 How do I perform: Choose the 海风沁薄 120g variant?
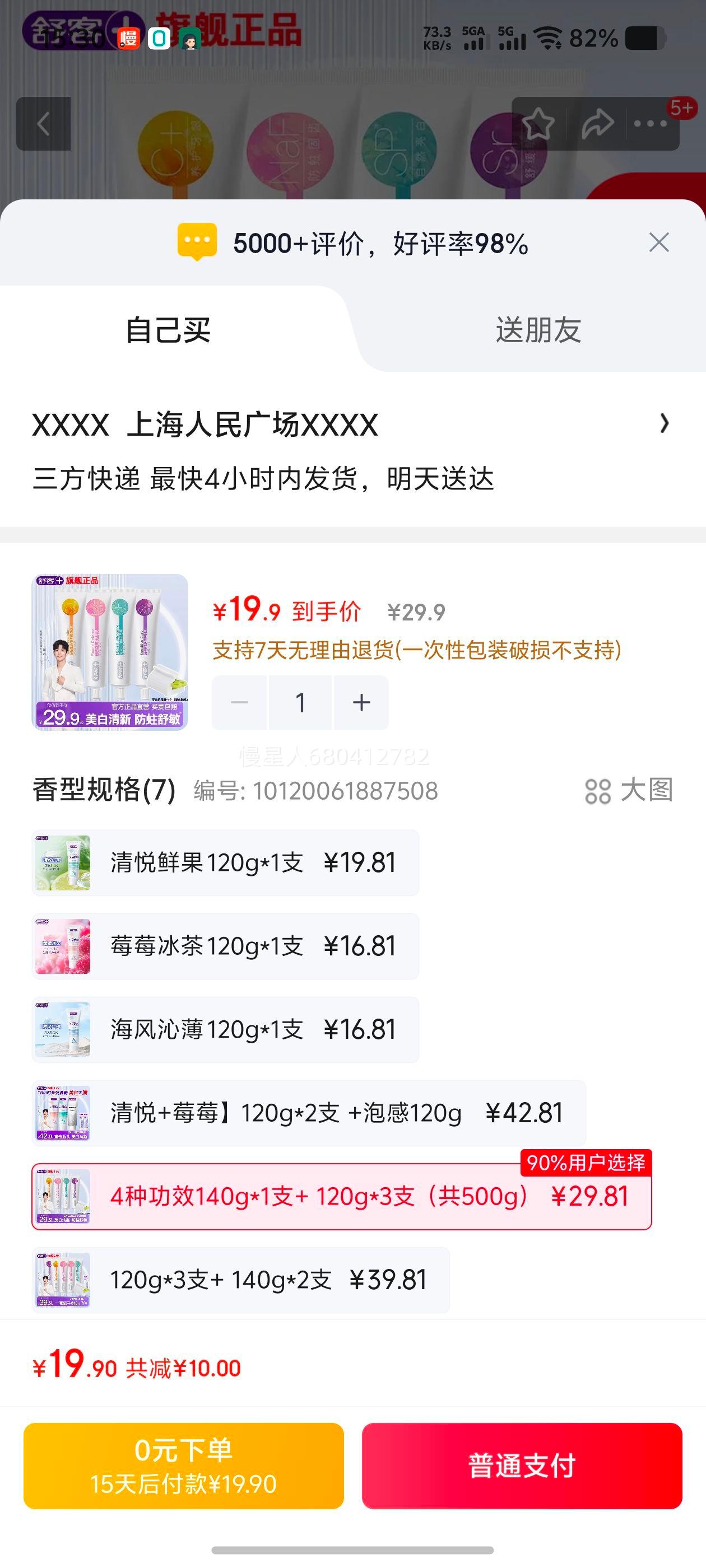click(225, 1029)
